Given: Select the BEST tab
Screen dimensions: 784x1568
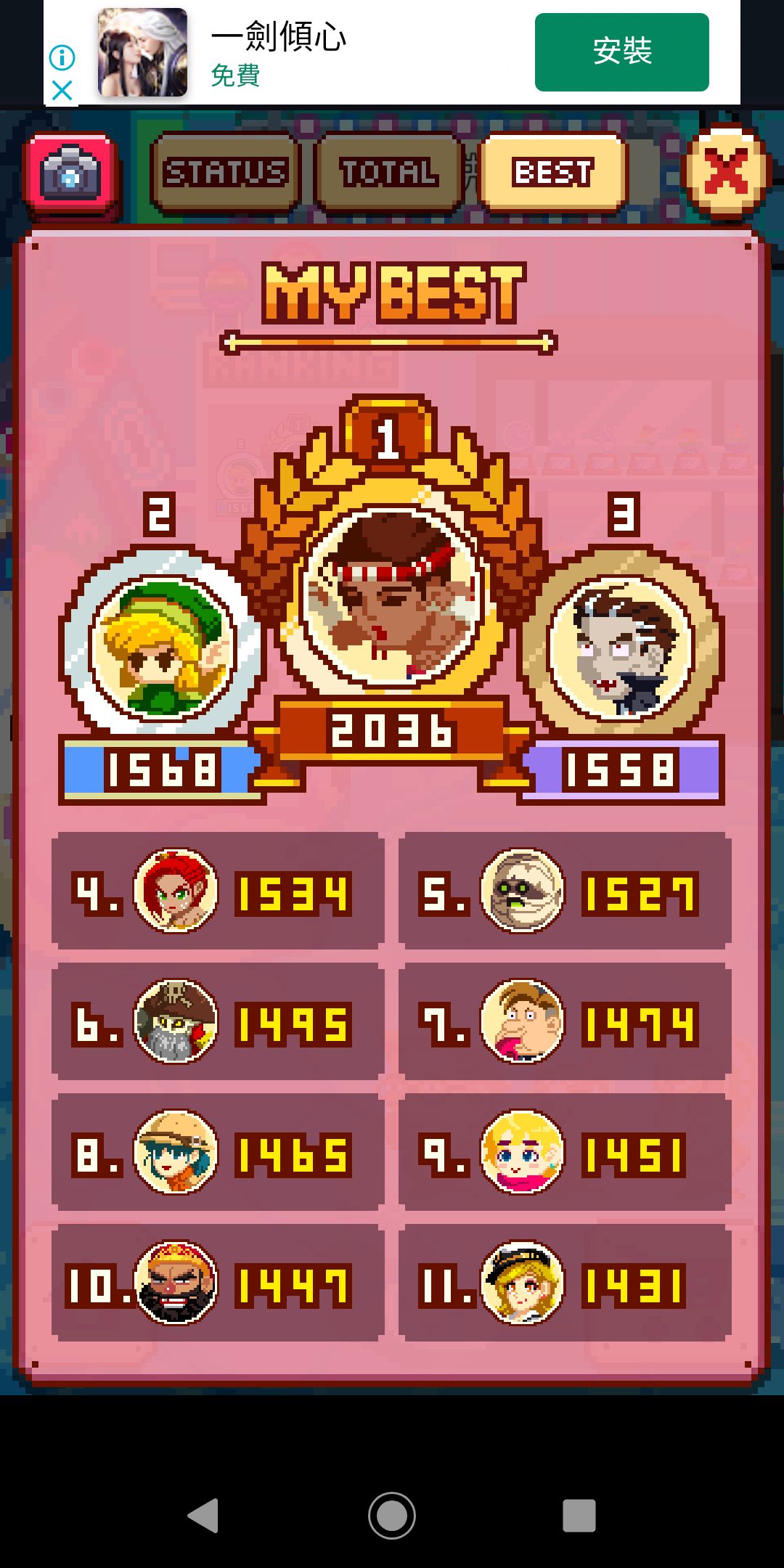Looking at the screenshot, I should tap(553, 173).
